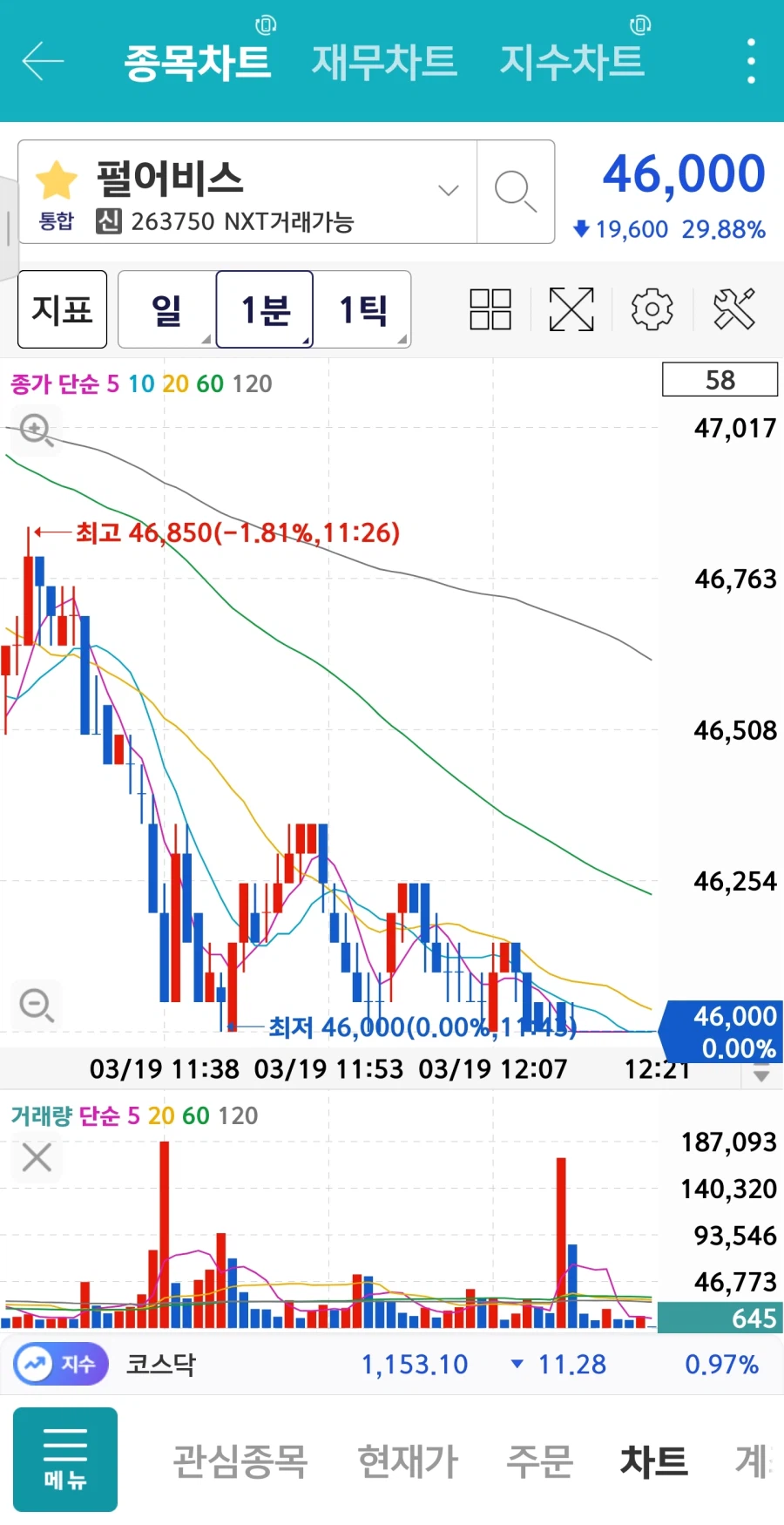
Task: Go back using the top-left arrow
Action: [x=44, y=61]
